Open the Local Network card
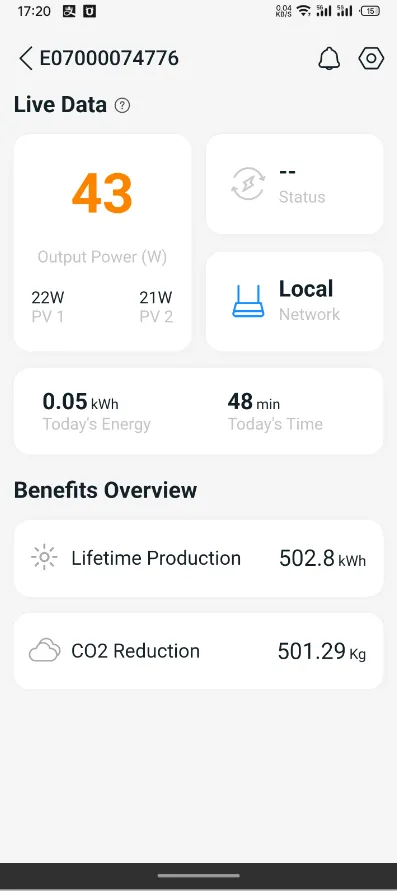The width and height of the screenshot is (397, 891). (x=294, y=301)
